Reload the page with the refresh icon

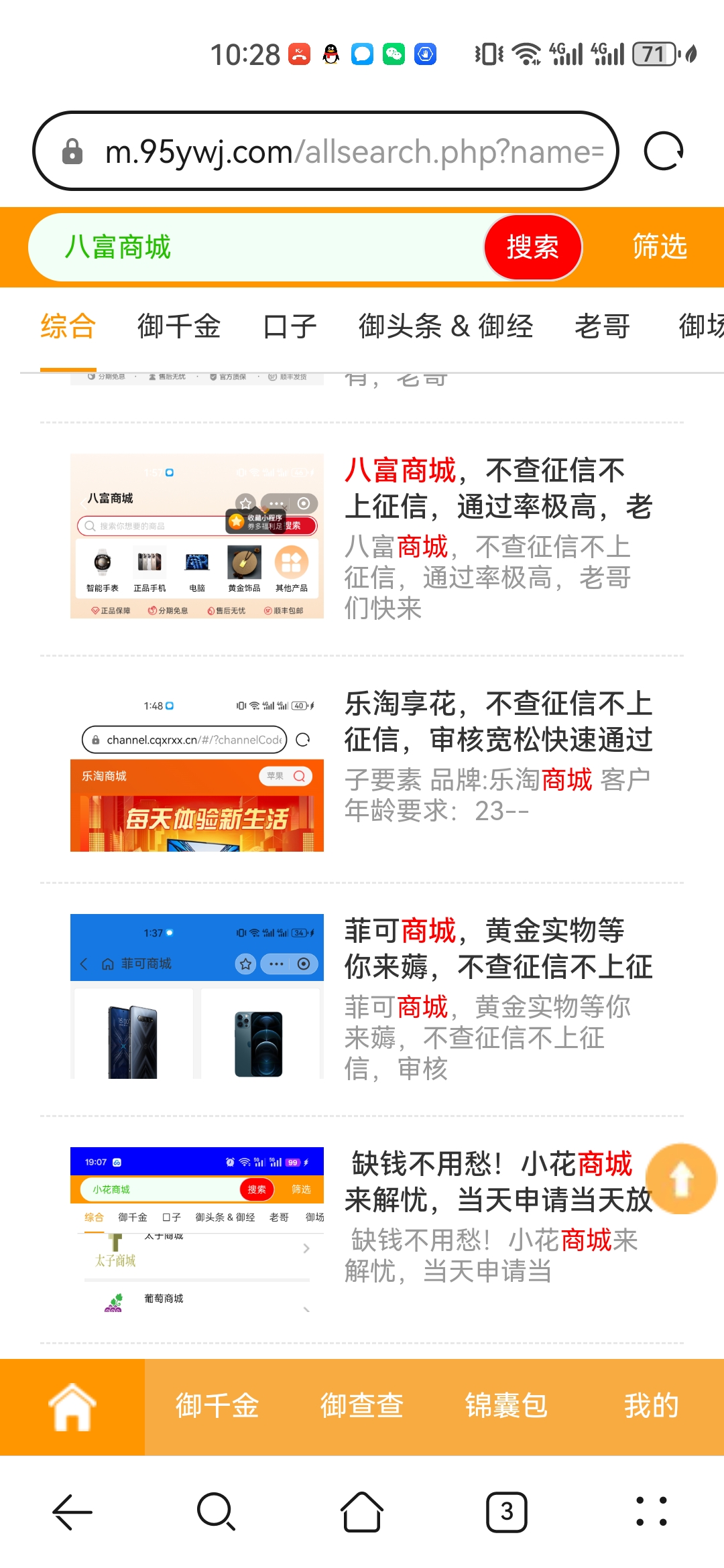[663, 151]
